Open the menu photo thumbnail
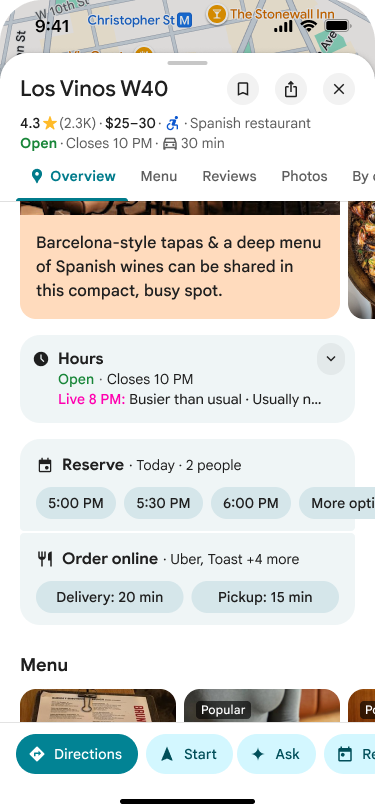Image resolution: width=375 pixels, height=812 pixels. tap(98, 705)
